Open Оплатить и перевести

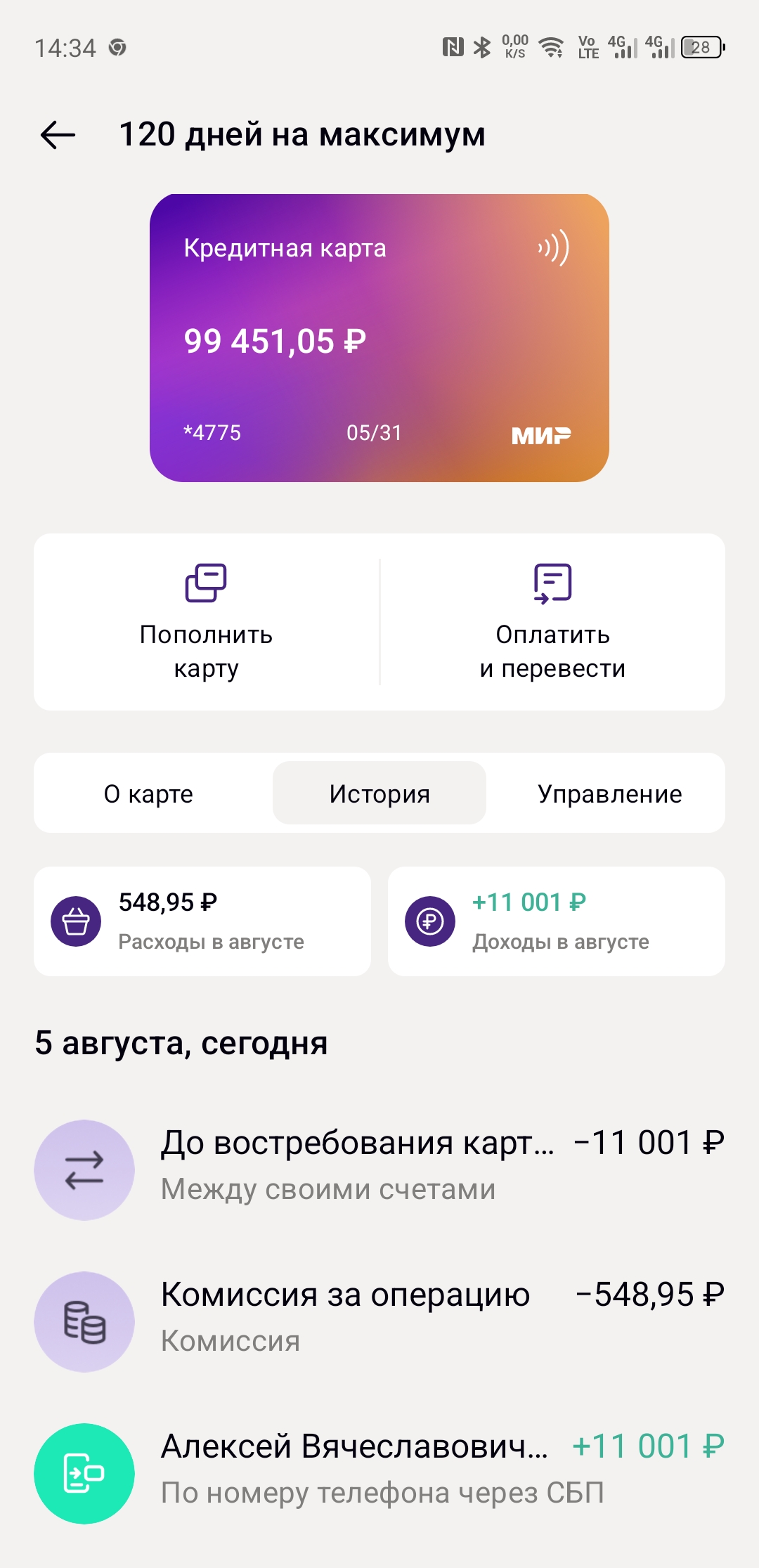point(553,622)
